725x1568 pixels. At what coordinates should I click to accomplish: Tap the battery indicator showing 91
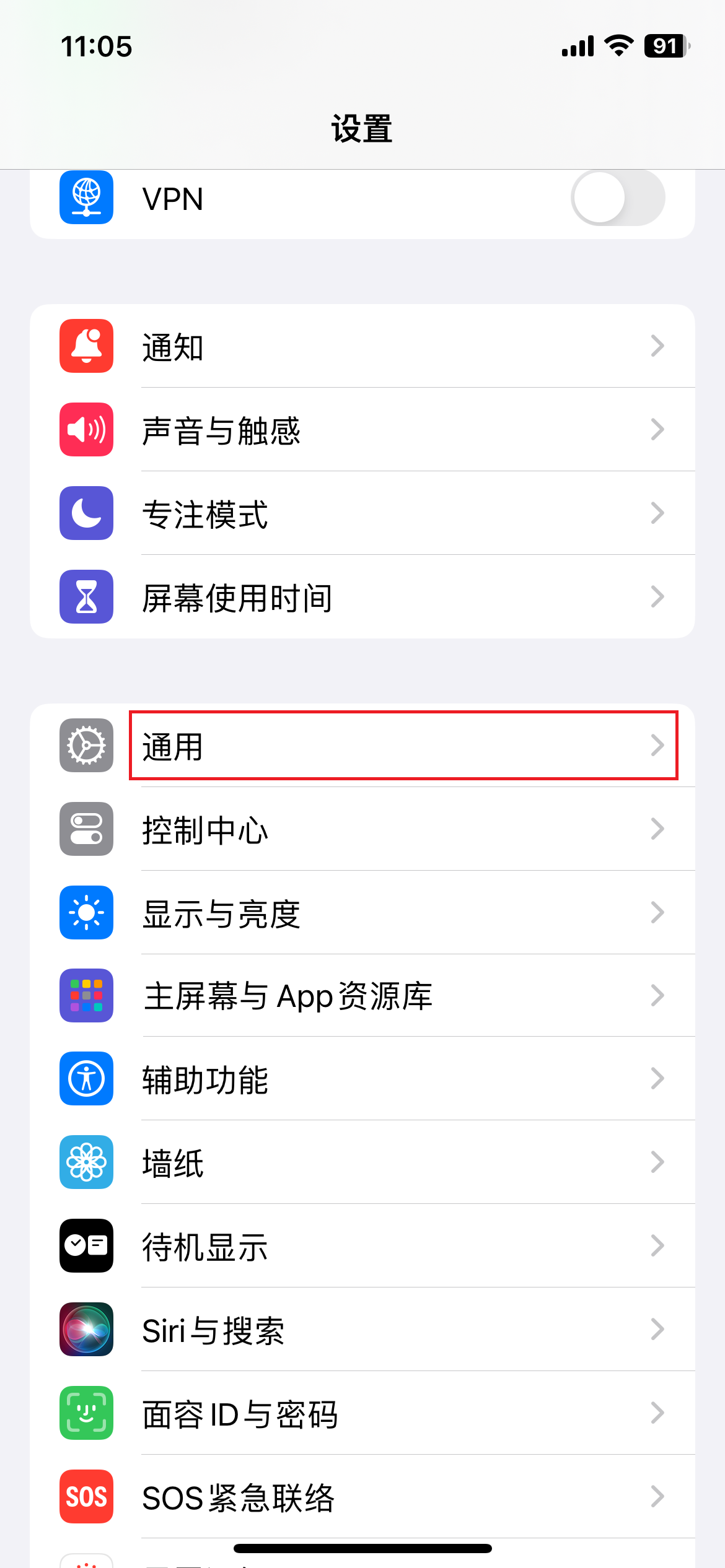point(664,46)
